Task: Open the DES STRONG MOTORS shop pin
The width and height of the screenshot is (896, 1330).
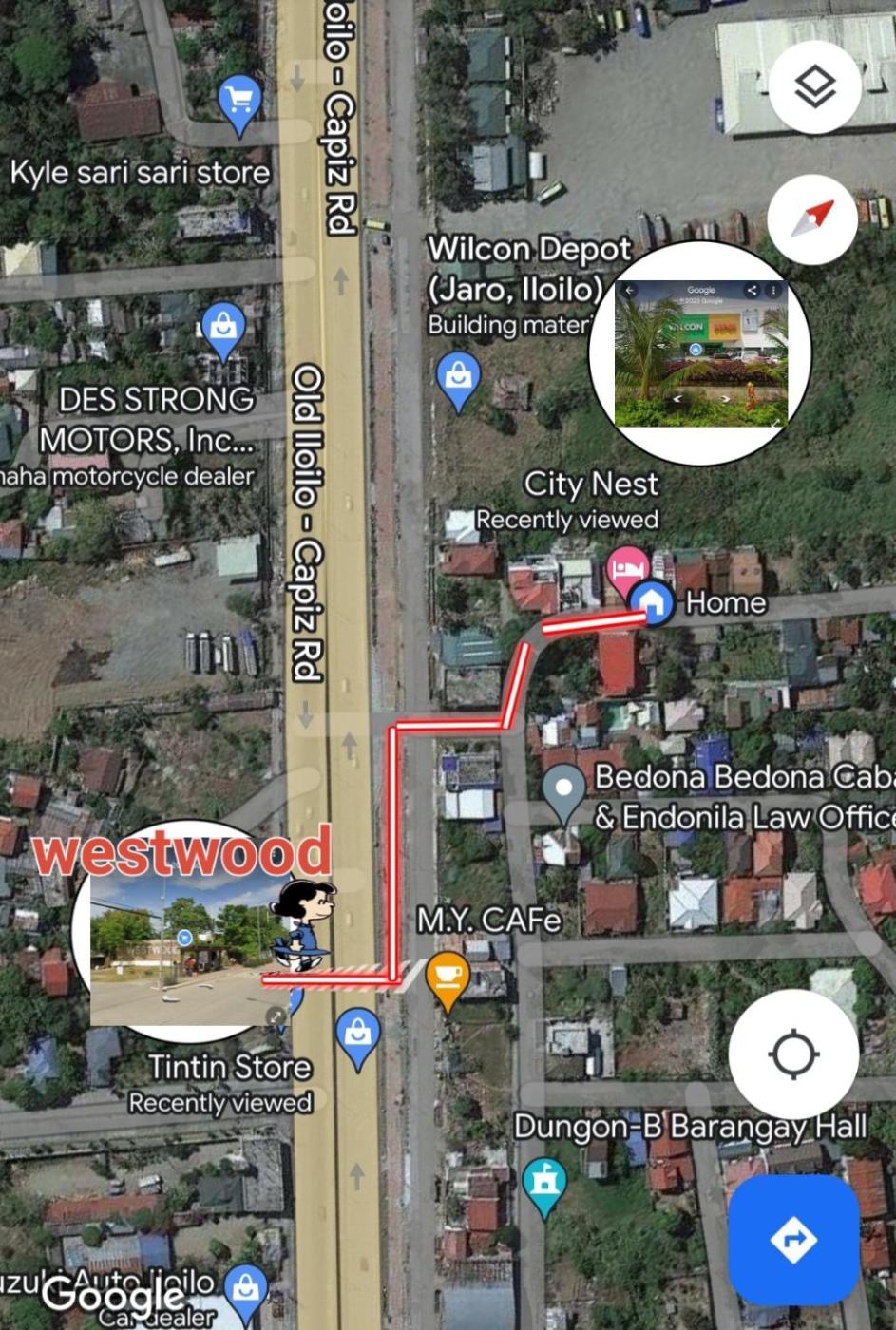Action: [x=223, y=329]
